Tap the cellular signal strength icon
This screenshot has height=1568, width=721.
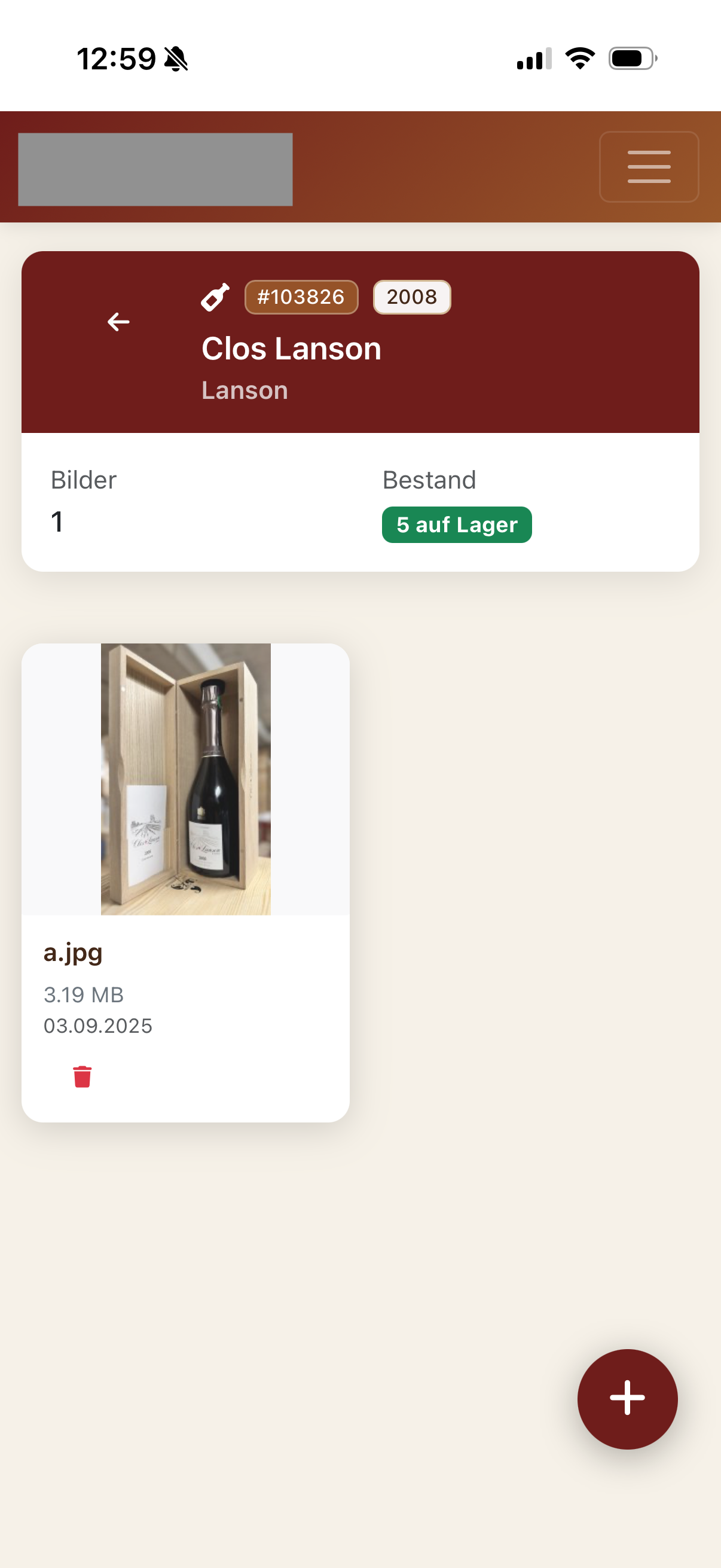pyautogui.click(x=530, y=57)
